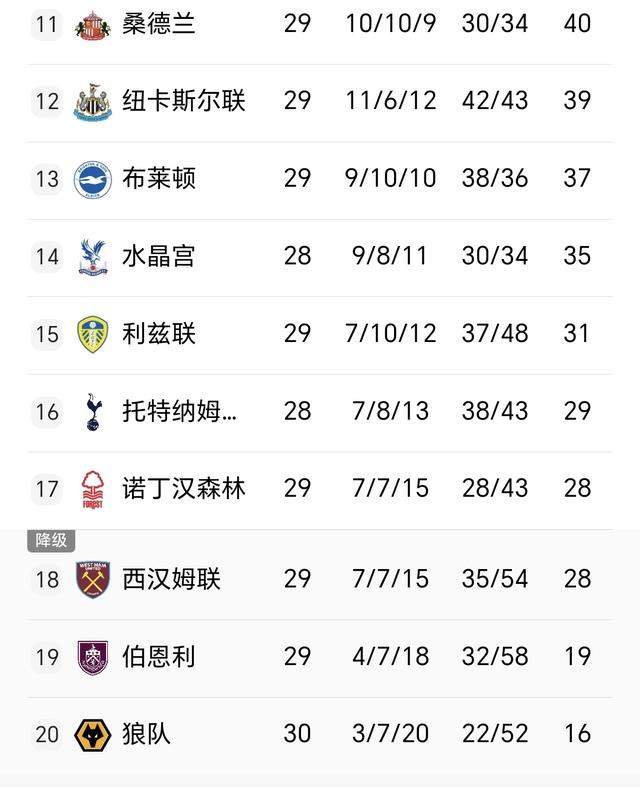Open the 利兹联 team page
The width and height of the screenshot is (640, 789).
(158, 333)
